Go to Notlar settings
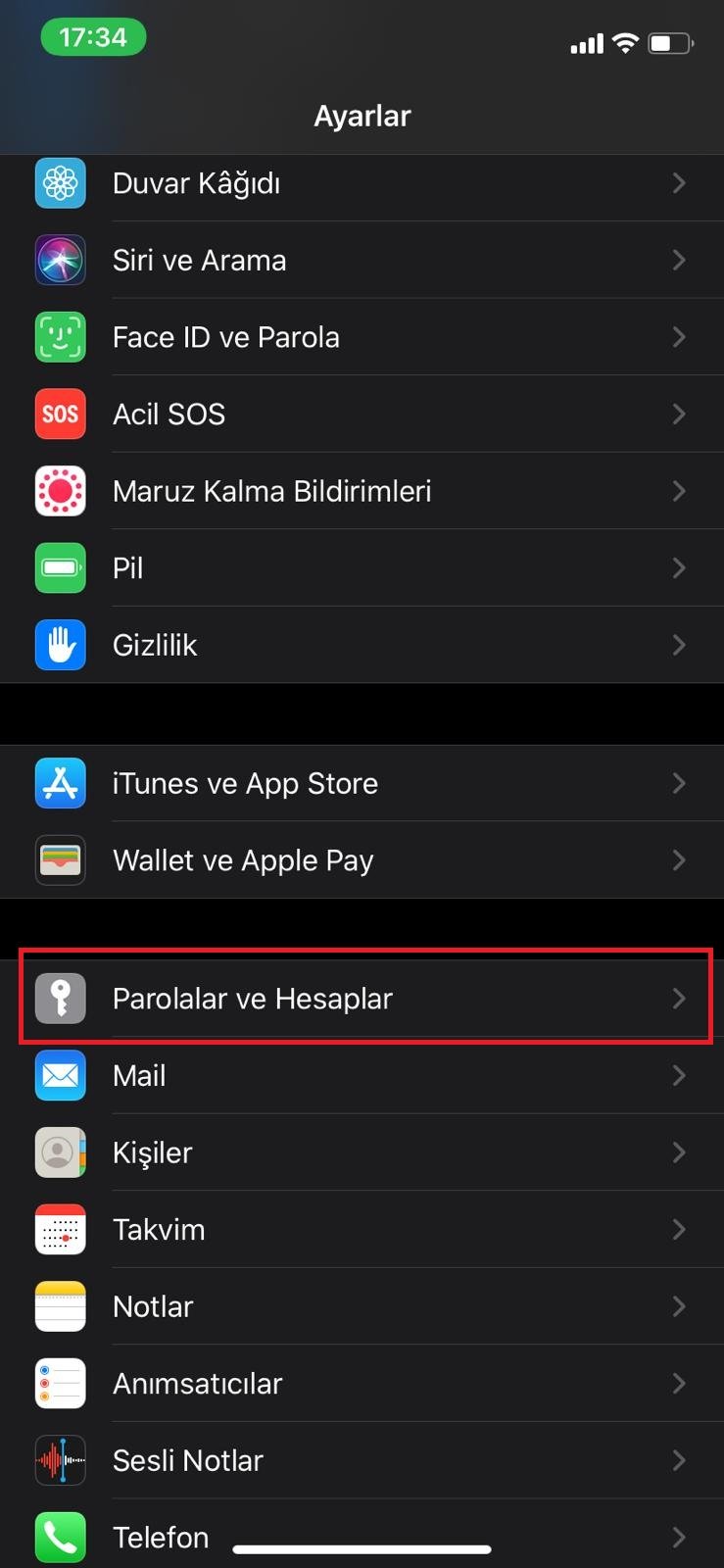This screenshot has width=724, height=1568. 362,1306
